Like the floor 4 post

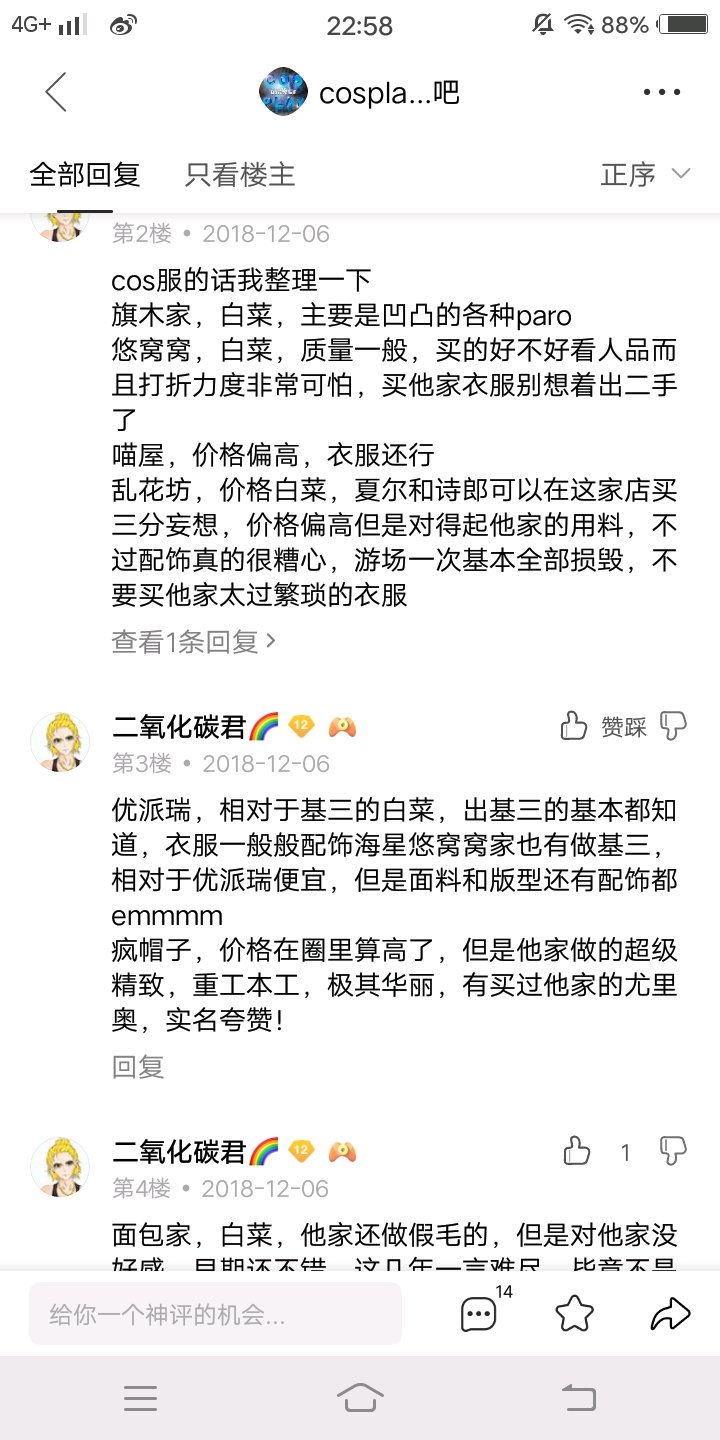(577, 1151)
